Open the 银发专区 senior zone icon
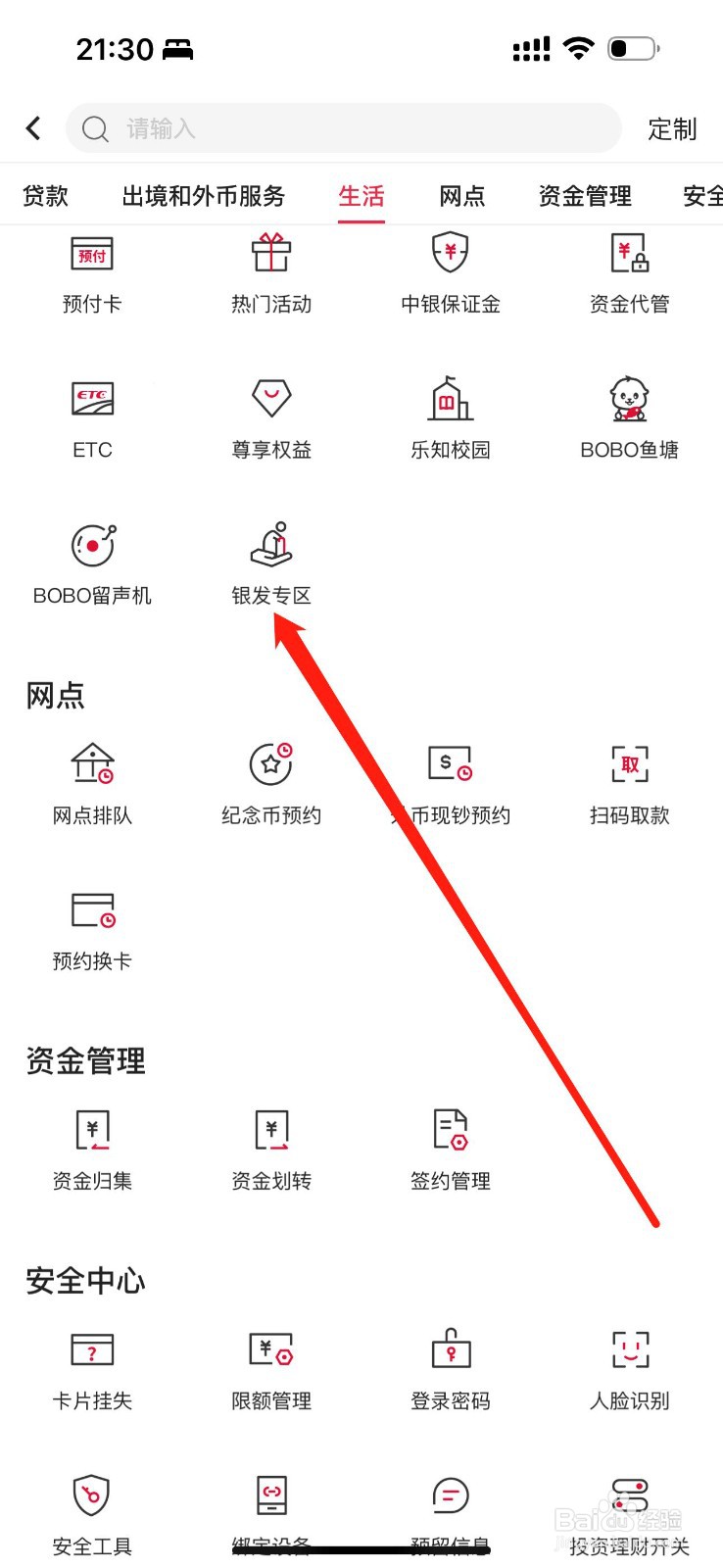This screenshot has height=1568, width=723. tap(270, 559)
